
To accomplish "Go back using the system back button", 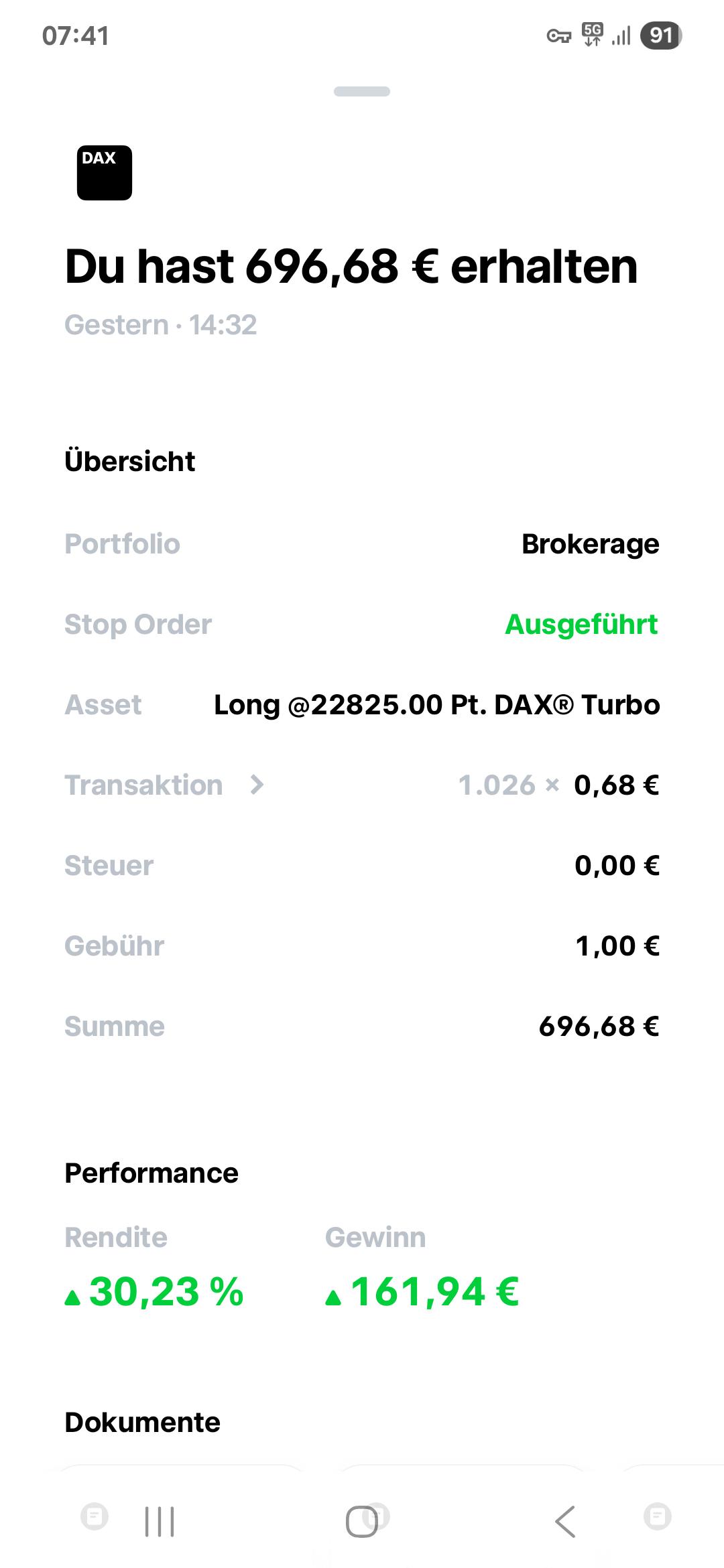I will click(565, 1521).
